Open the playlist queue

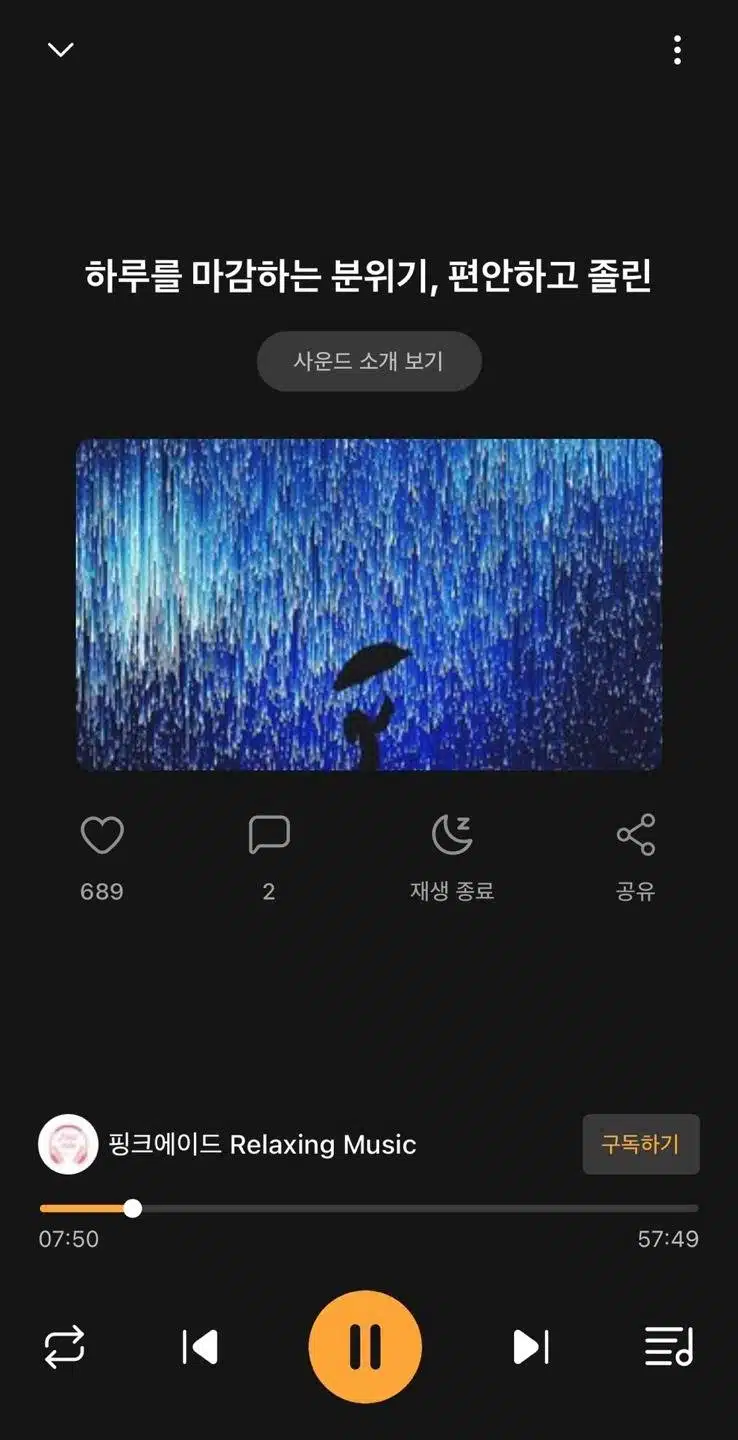[669, 1347]
